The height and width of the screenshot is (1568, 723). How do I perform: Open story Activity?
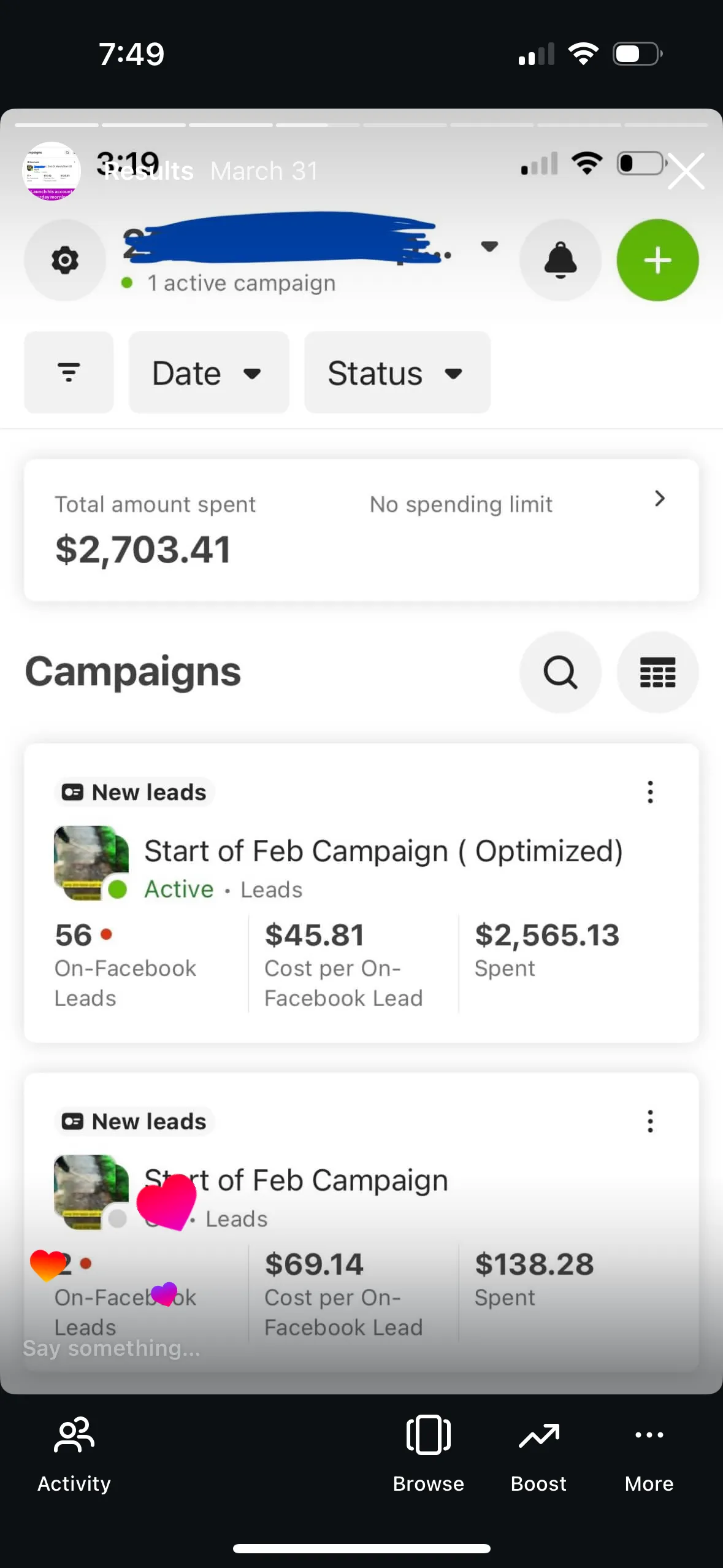74,1455
